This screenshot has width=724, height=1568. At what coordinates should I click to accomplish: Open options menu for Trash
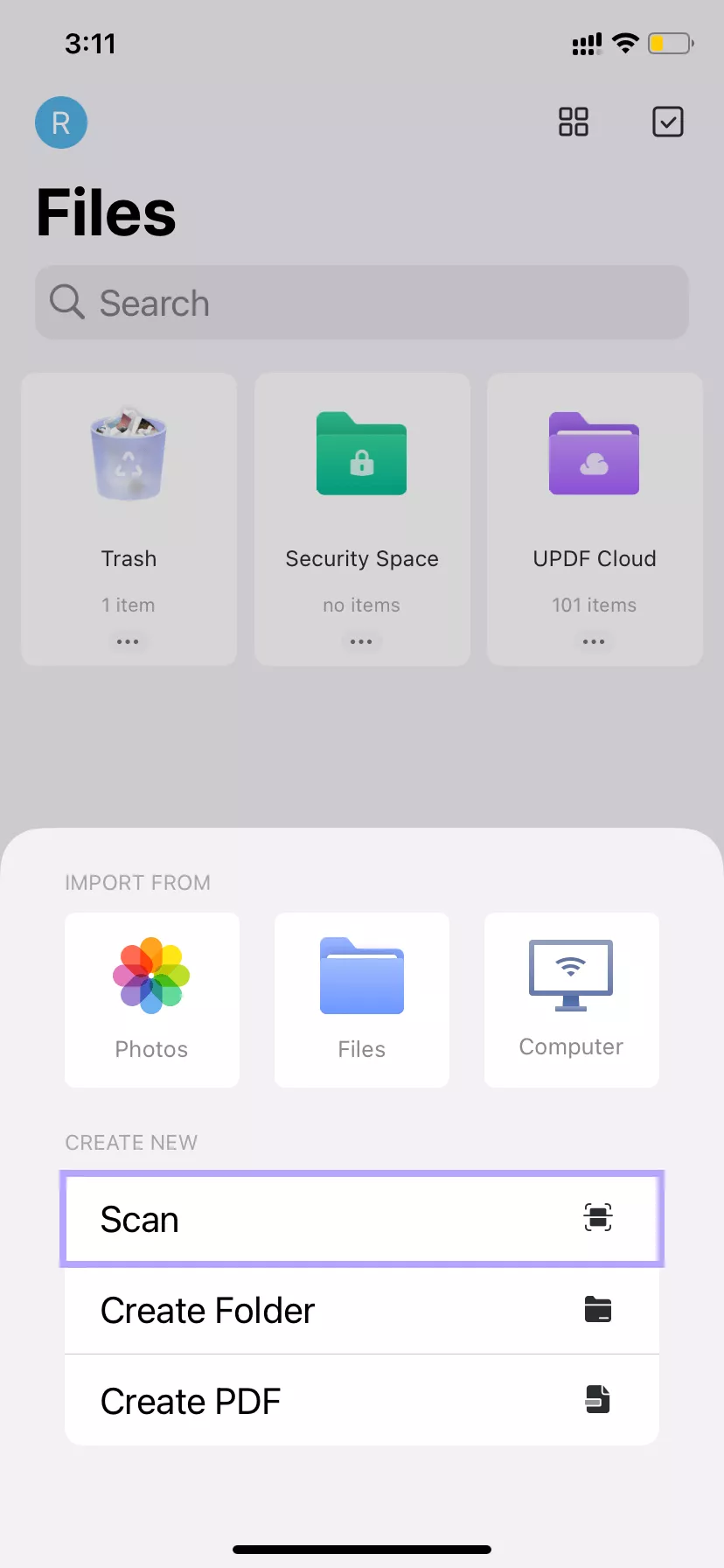click(x=128, y=641)
